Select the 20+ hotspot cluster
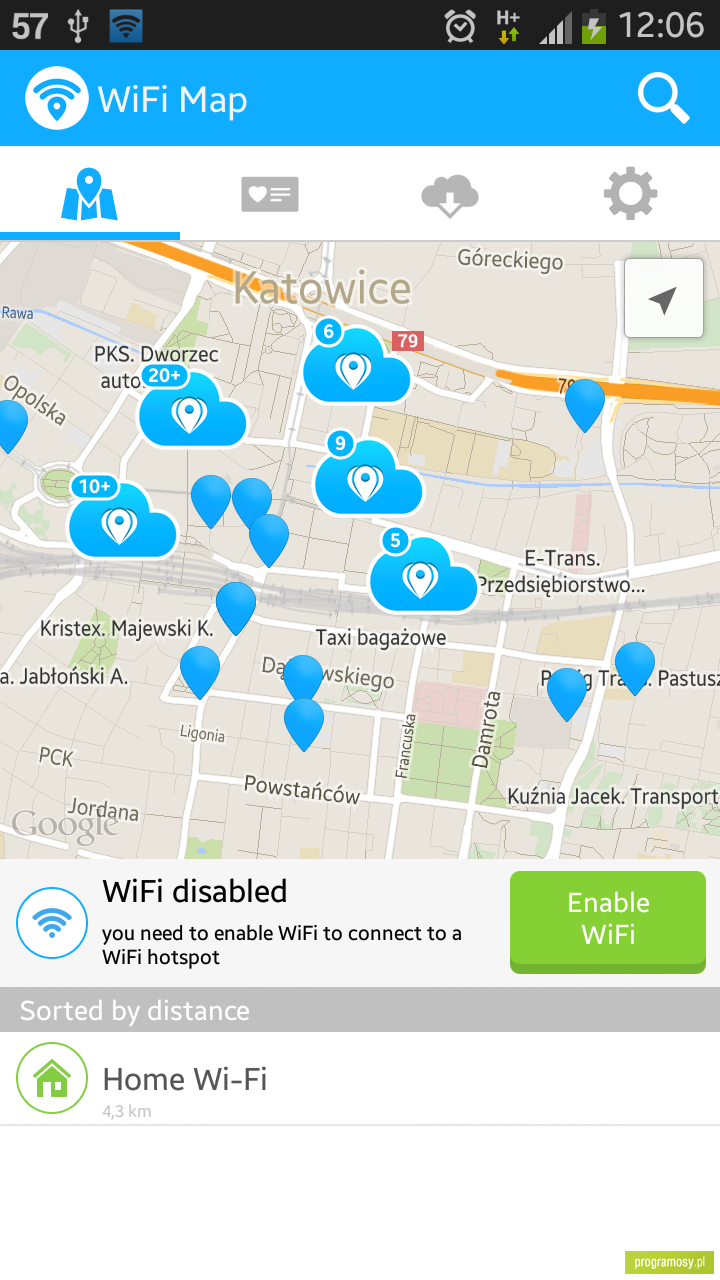The width and height of the screenshot is (720, 1280). click(x=191, y=407)
